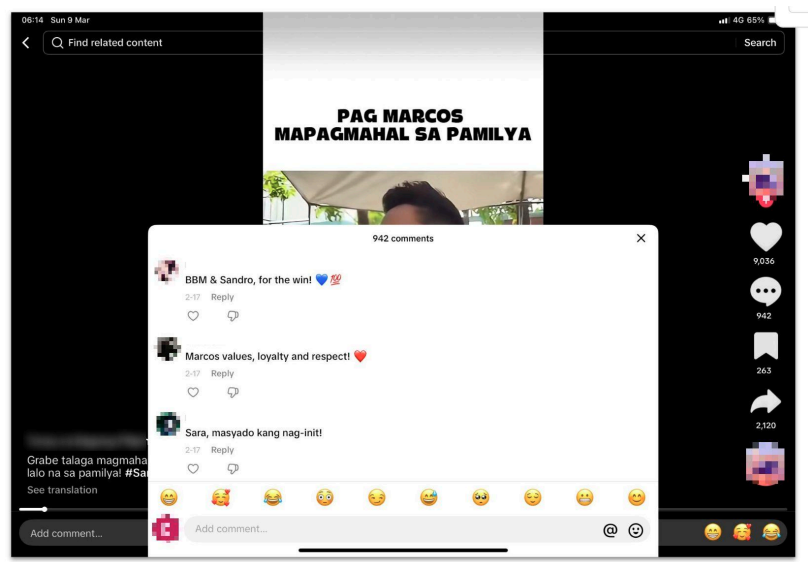Tap the panel's Add comment field
The width and height of the screenshot is (808, 562).
(390, 529)
